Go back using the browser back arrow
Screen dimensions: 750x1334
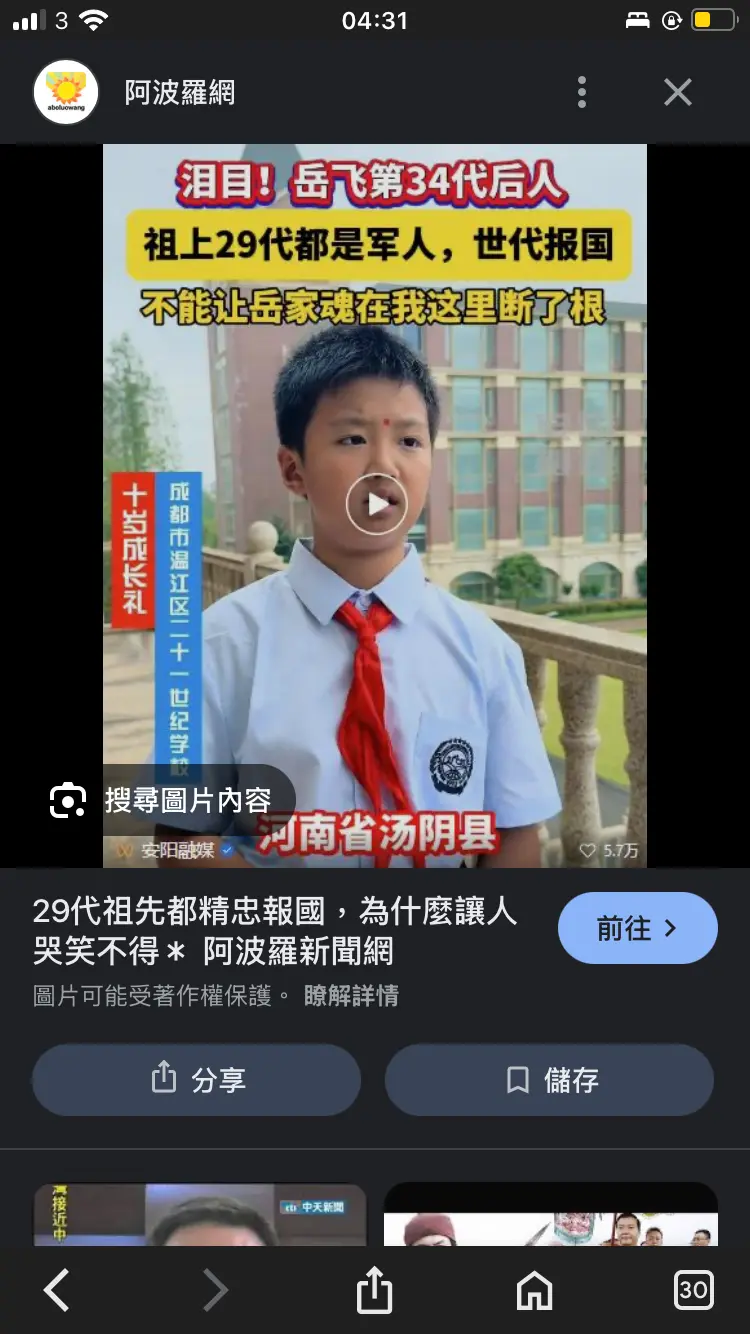pos(56,1290)
